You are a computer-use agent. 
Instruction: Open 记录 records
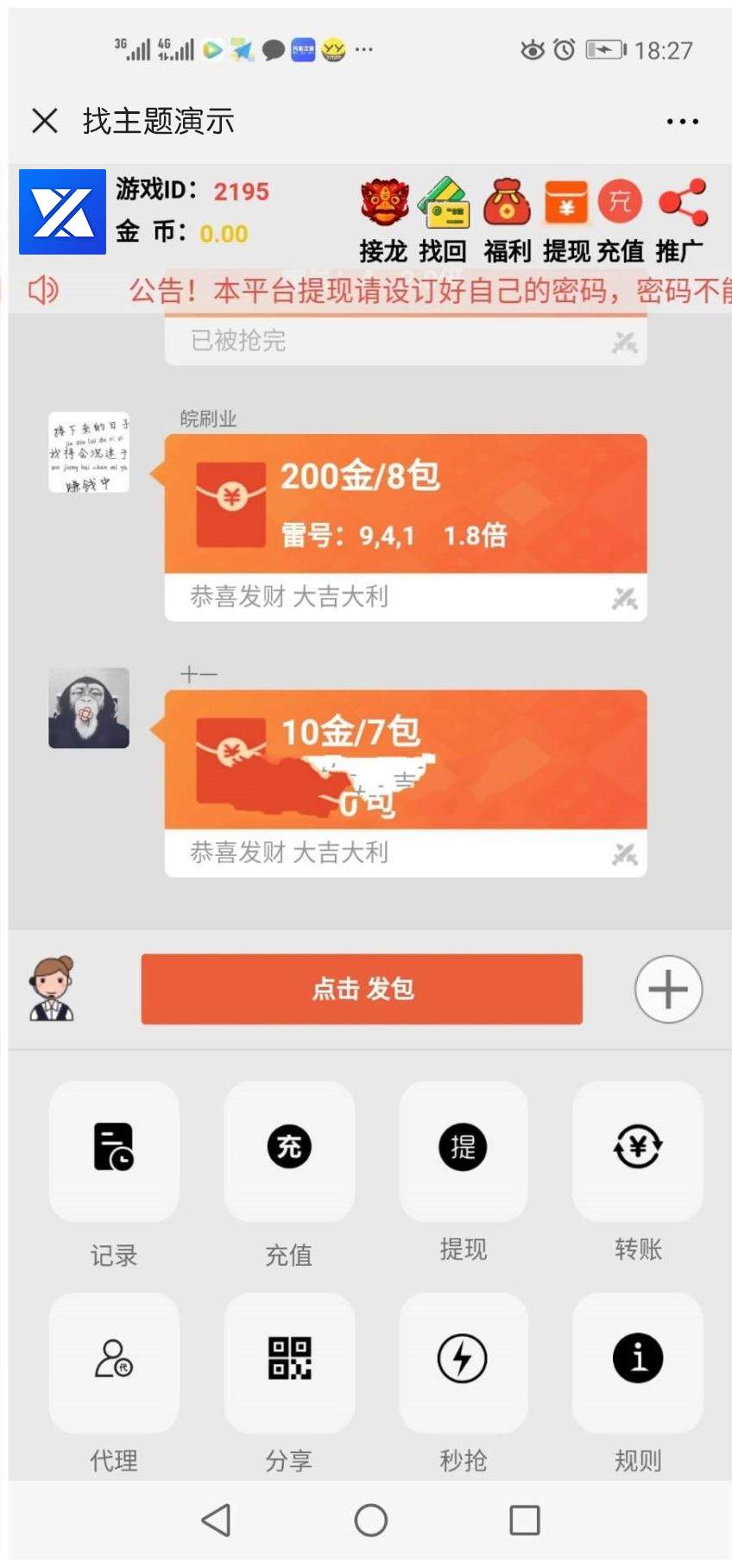coord(114,1151)
